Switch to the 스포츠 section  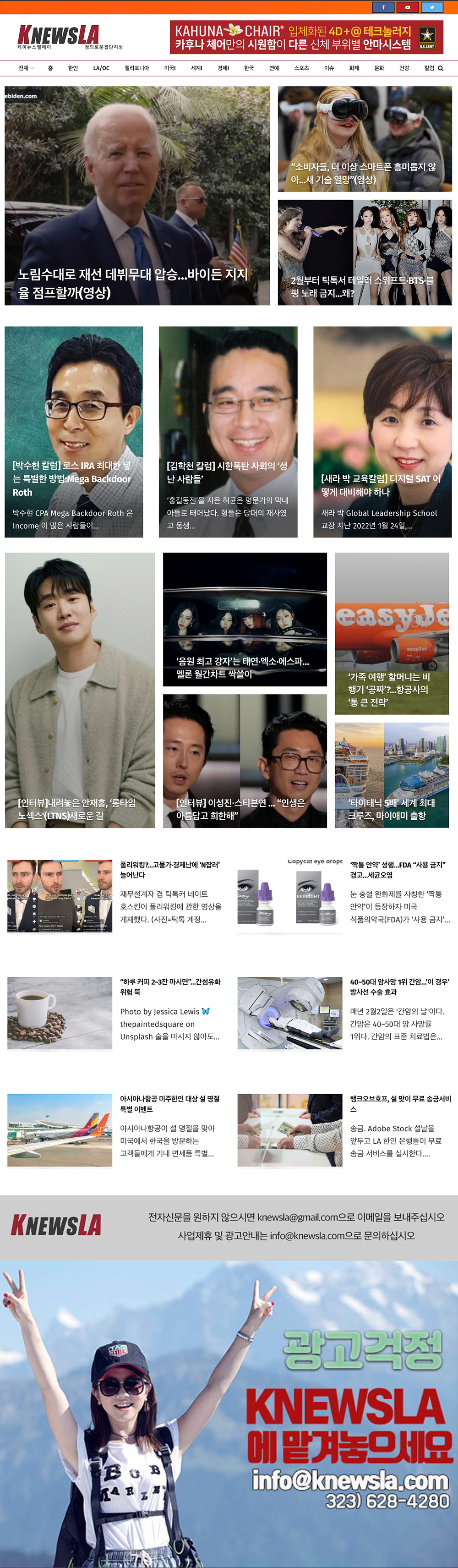tap(301, 68)
